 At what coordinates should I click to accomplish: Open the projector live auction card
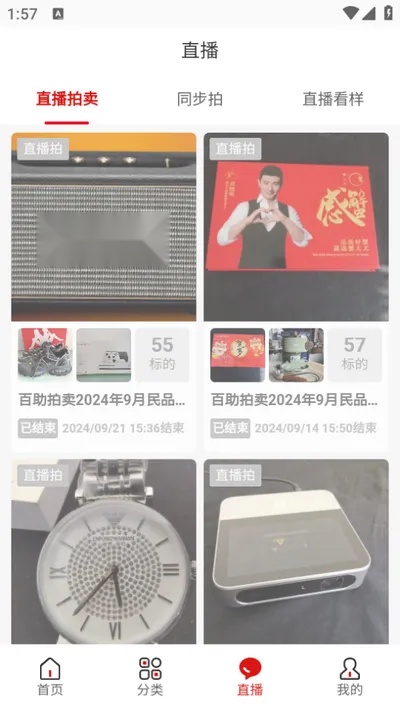pos(296,551)
